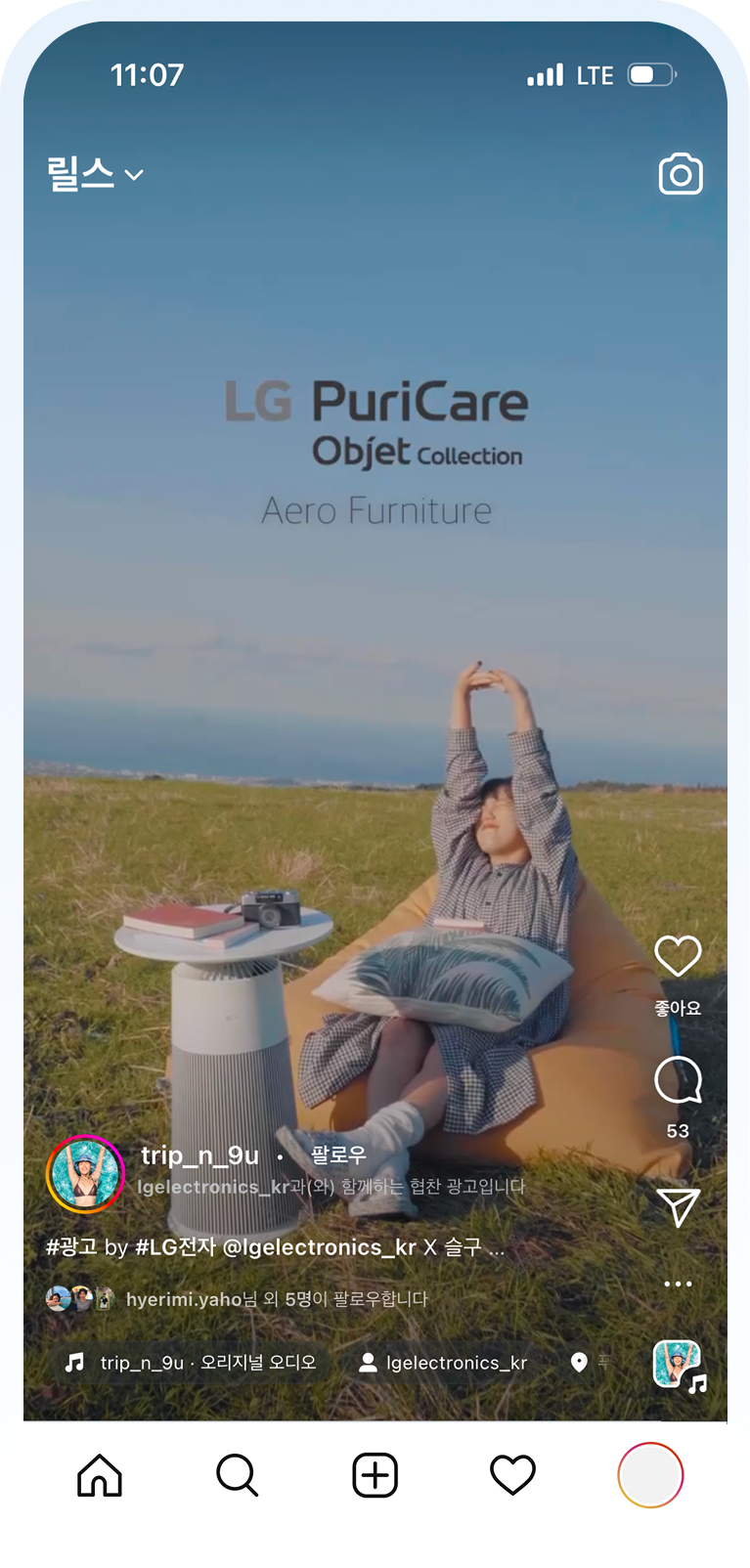
Task: Expand the 릴스 dropdown at top
Action: click(95, 174)
